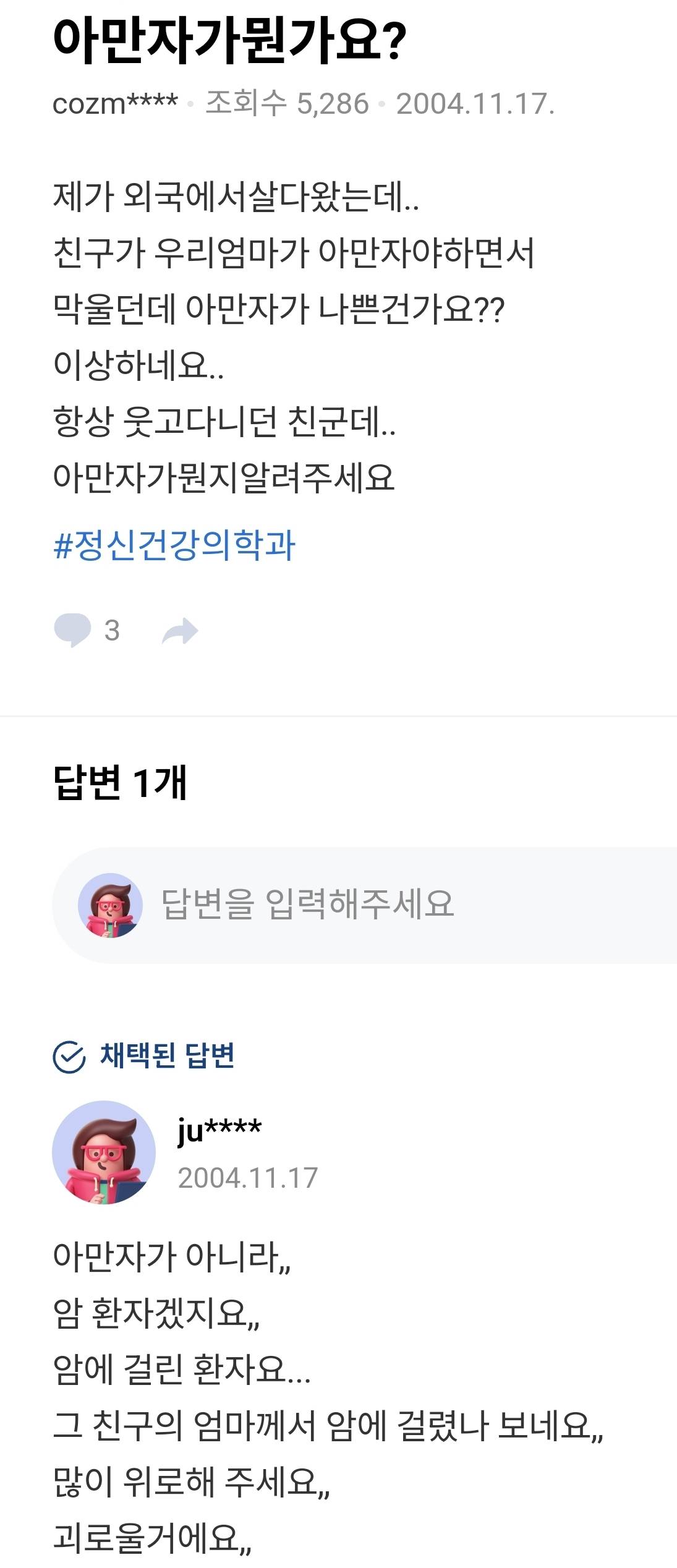Image resolution: width=677 pixels, height=1568 pixels.
Task: Open the comments on the question
Action: pos(87,630)
